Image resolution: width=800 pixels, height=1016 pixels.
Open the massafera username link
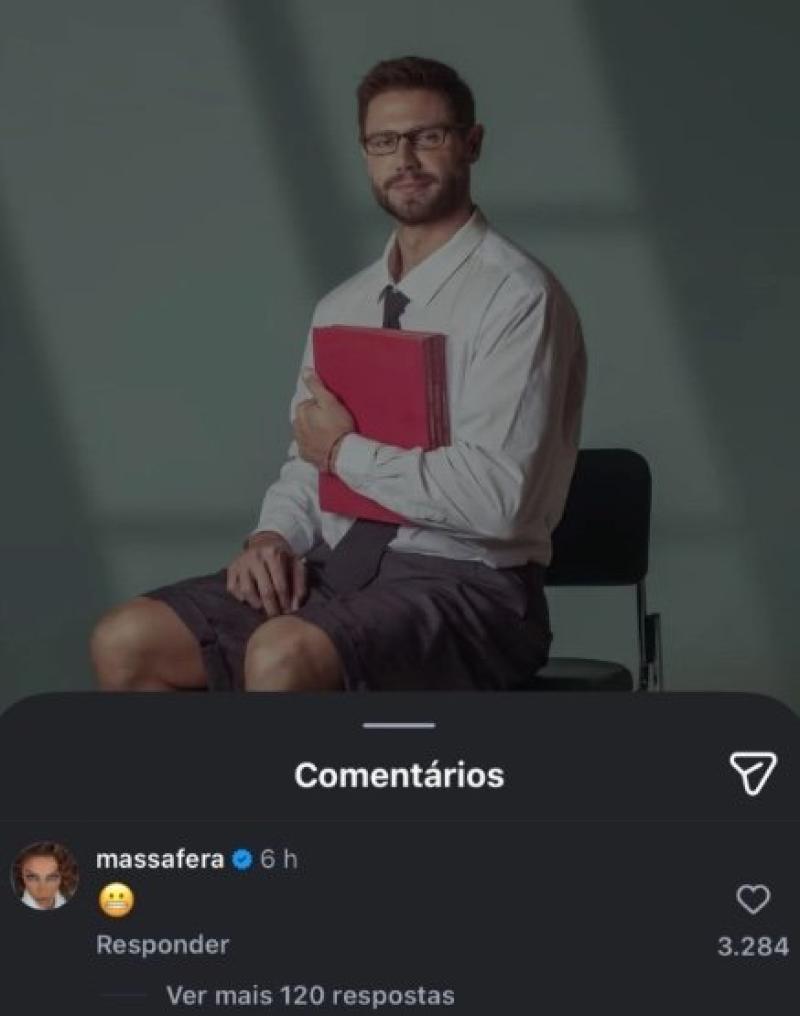pyautogui.click(x=159, y=859)
